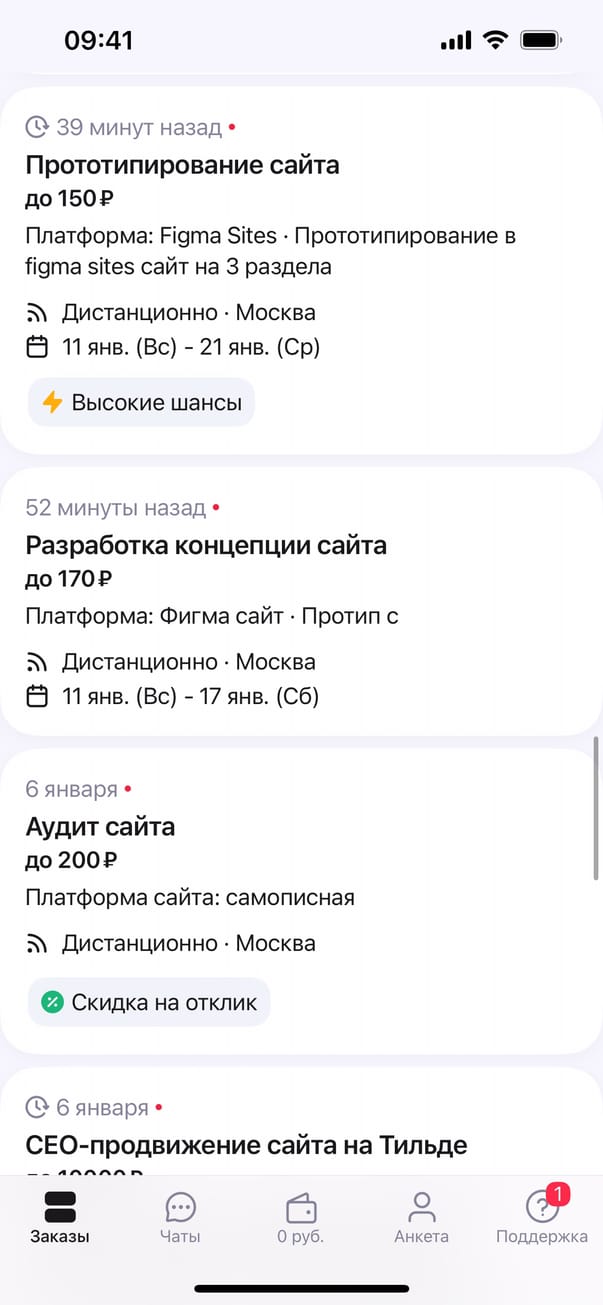Open the Поддержка tab
Viewport: 603px width, 1305px height.
tap(542, 1217)
